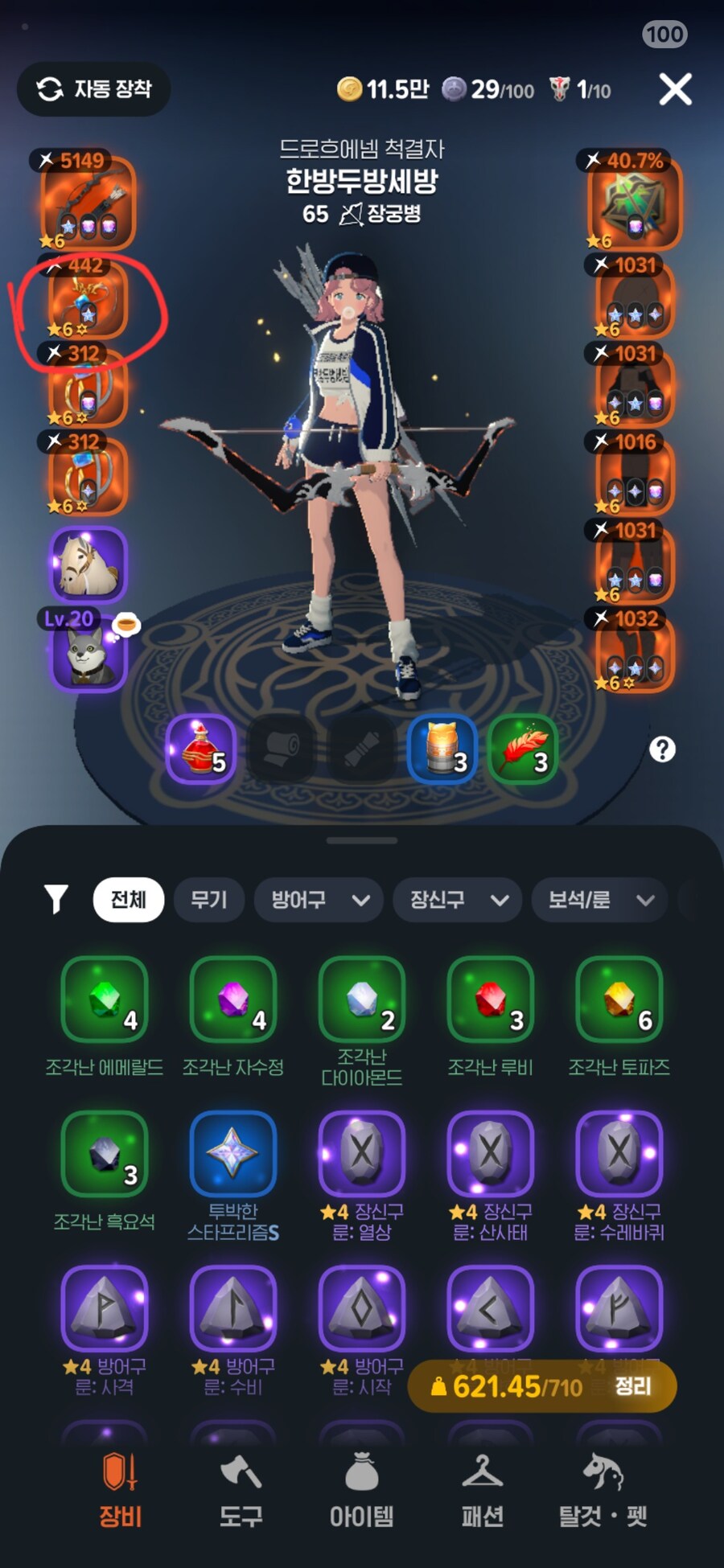
Task: Tap the 정리 sort button
Action: pyautogui.click(x=633, y=1385)
